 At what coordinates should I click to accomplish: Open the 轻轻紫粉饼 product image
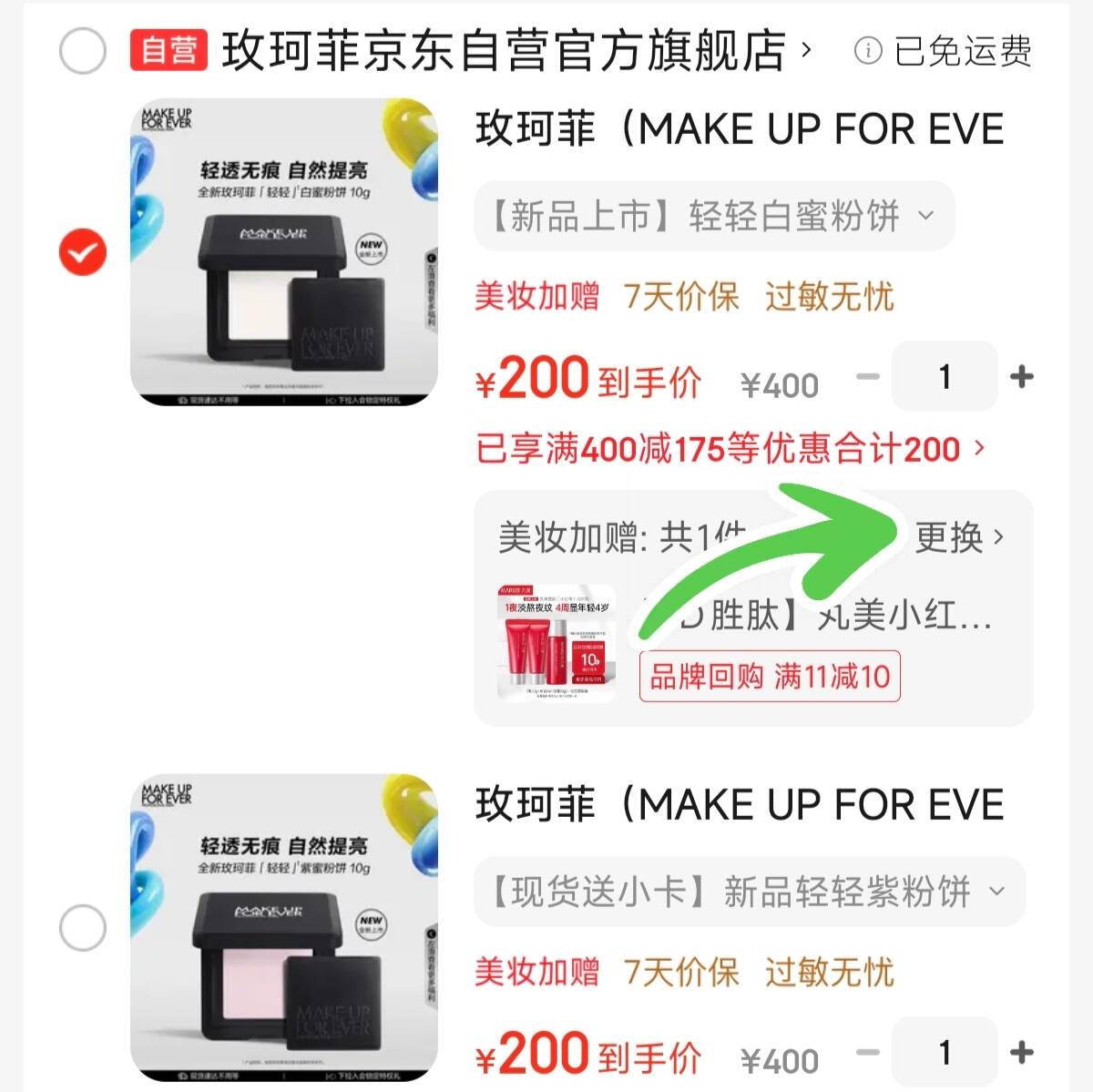(x=284, y=928)
